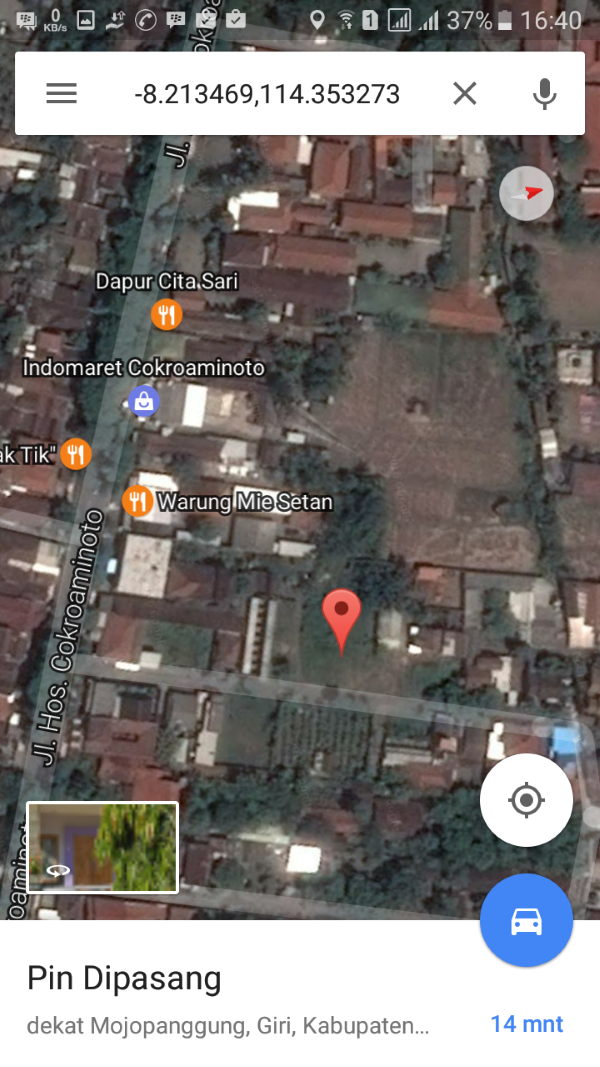Screen dimensions: 600x1067
Task: Expand the Pin Dipasang info panel
Action: (x=300, y=994)
